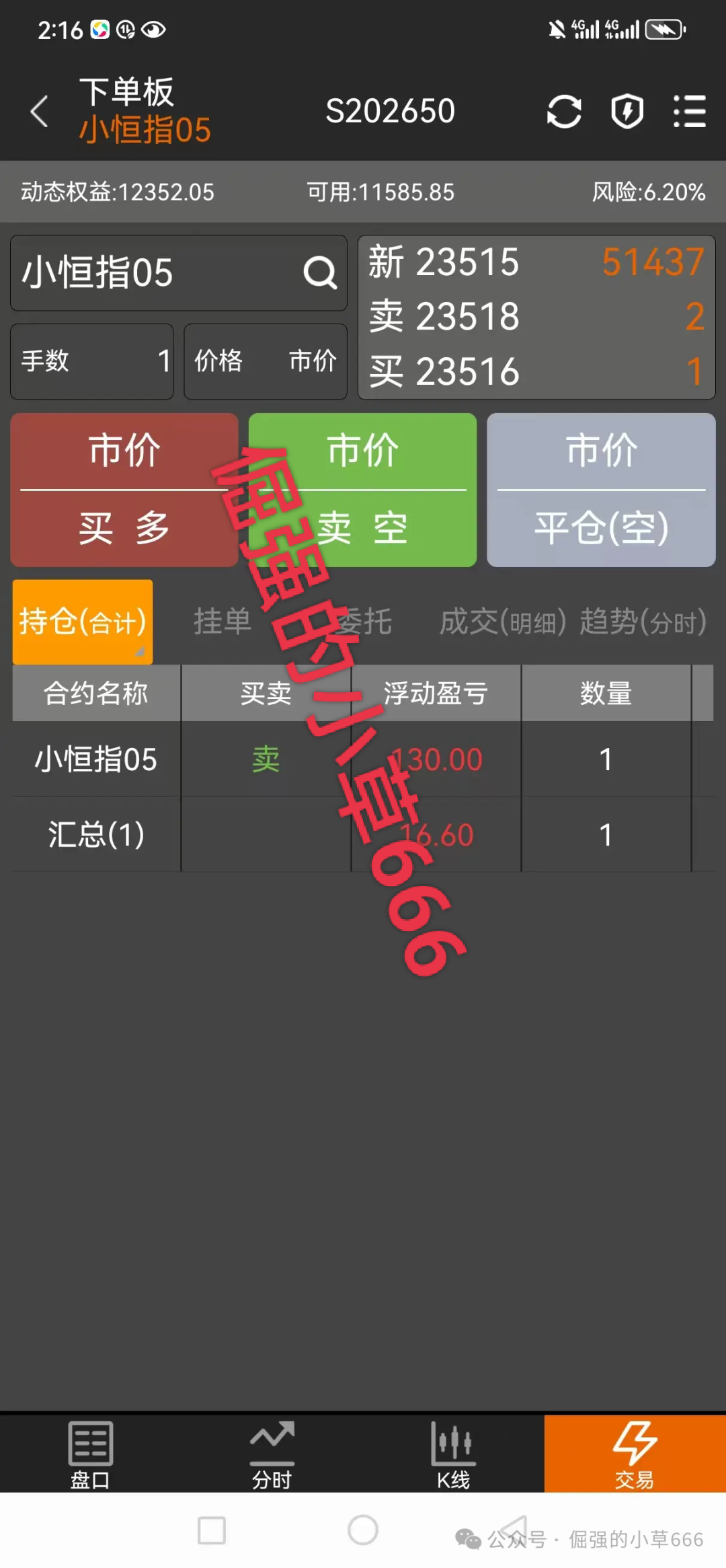Refresh account data with the refresh icon

pos(563,111)
